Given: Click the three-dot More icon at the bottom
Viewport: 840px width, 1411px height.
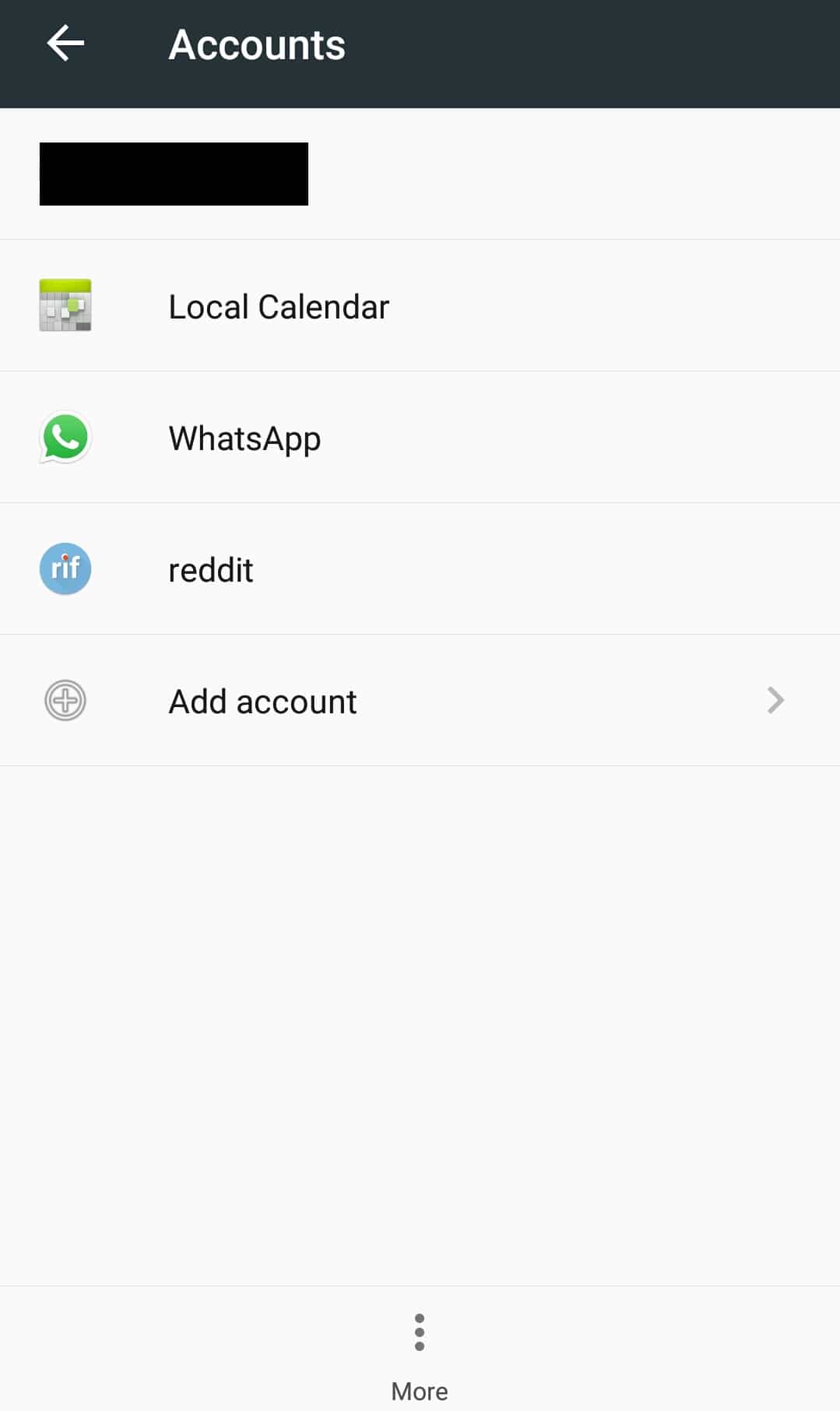Looking at the screenshot, I should pyautogui.click(x=420, y=1333).
